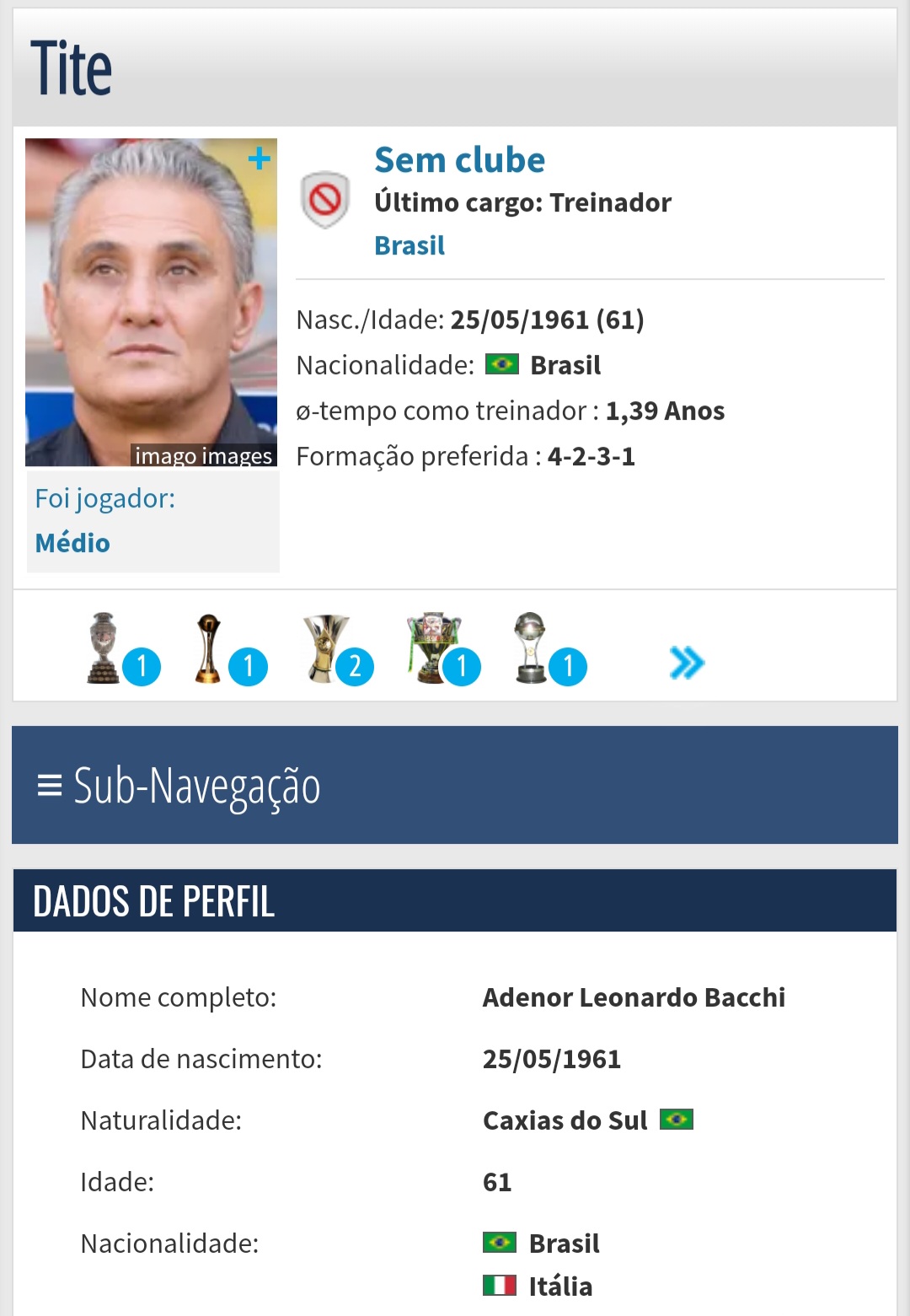Open the Club World Cup trophy icon
Screen dimensions: 910x1316
[x=208, y=648]
